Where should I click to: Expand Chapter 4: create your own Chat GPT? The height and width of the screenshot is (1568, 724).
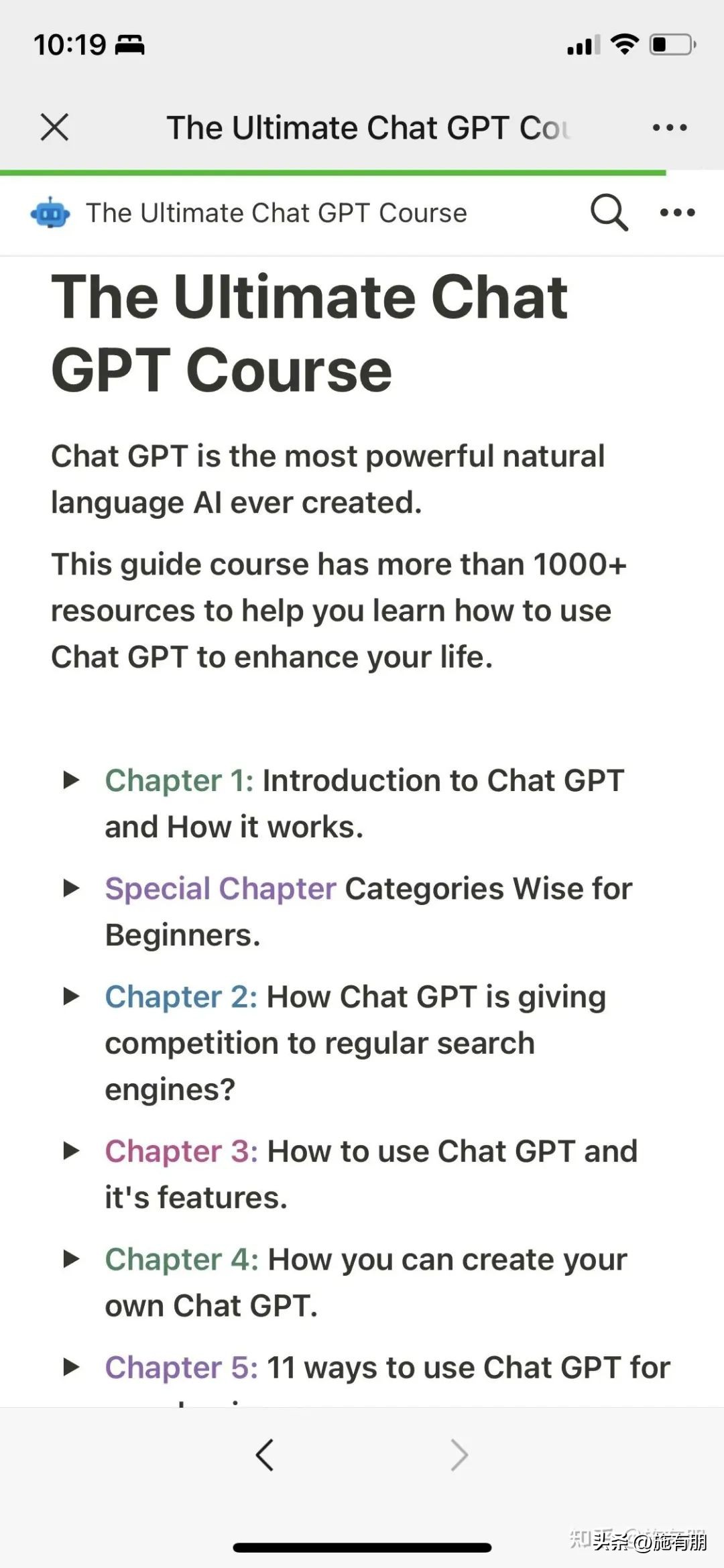coord(71,1259)
